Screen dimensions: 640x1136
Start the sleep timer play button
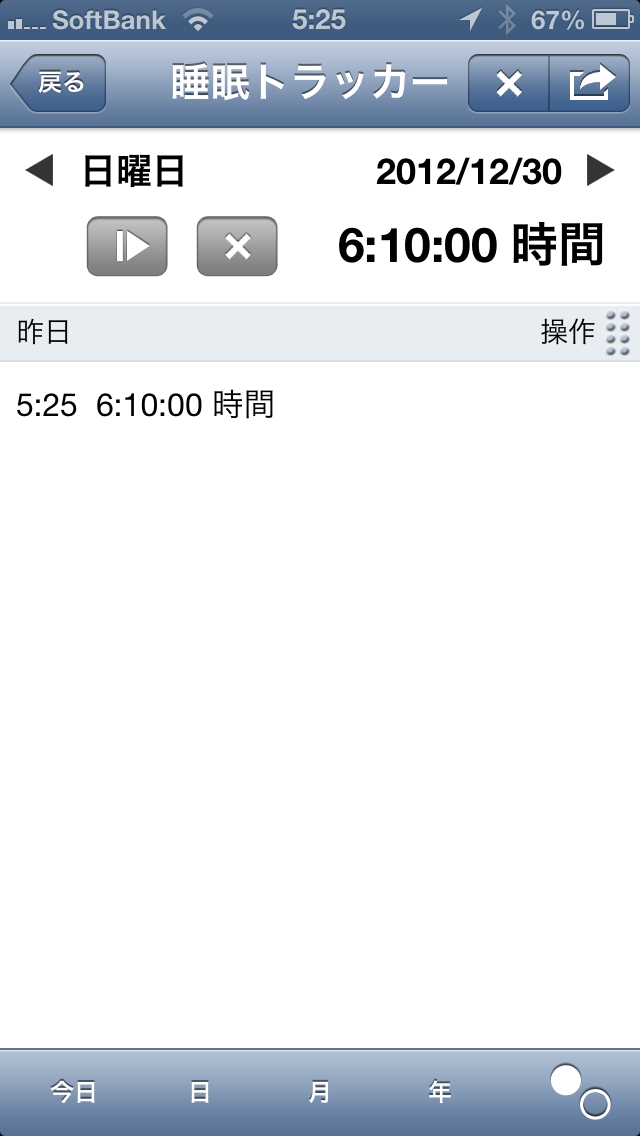[x=127, y=246]
